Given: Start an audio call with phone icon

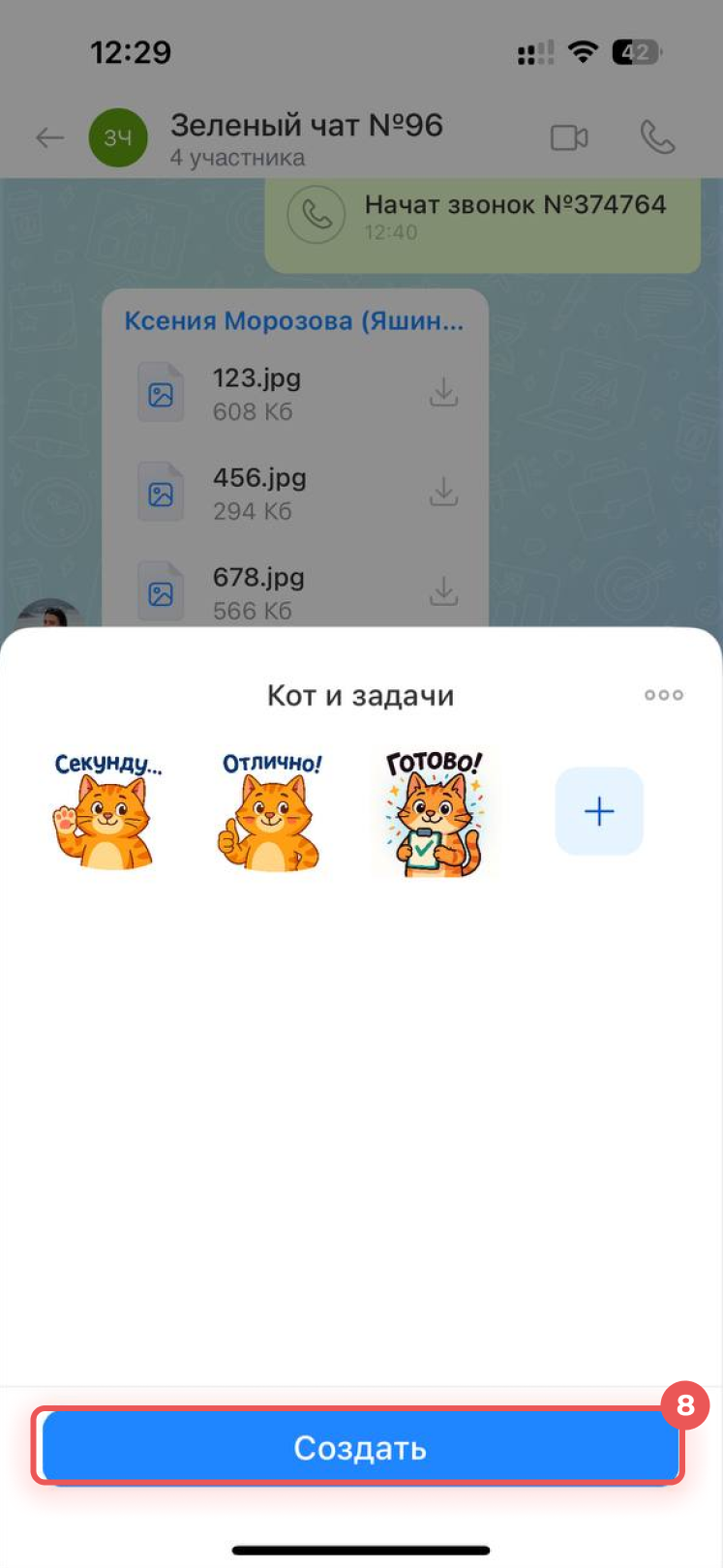Looking at the screenshot, I should coord(657,138).
